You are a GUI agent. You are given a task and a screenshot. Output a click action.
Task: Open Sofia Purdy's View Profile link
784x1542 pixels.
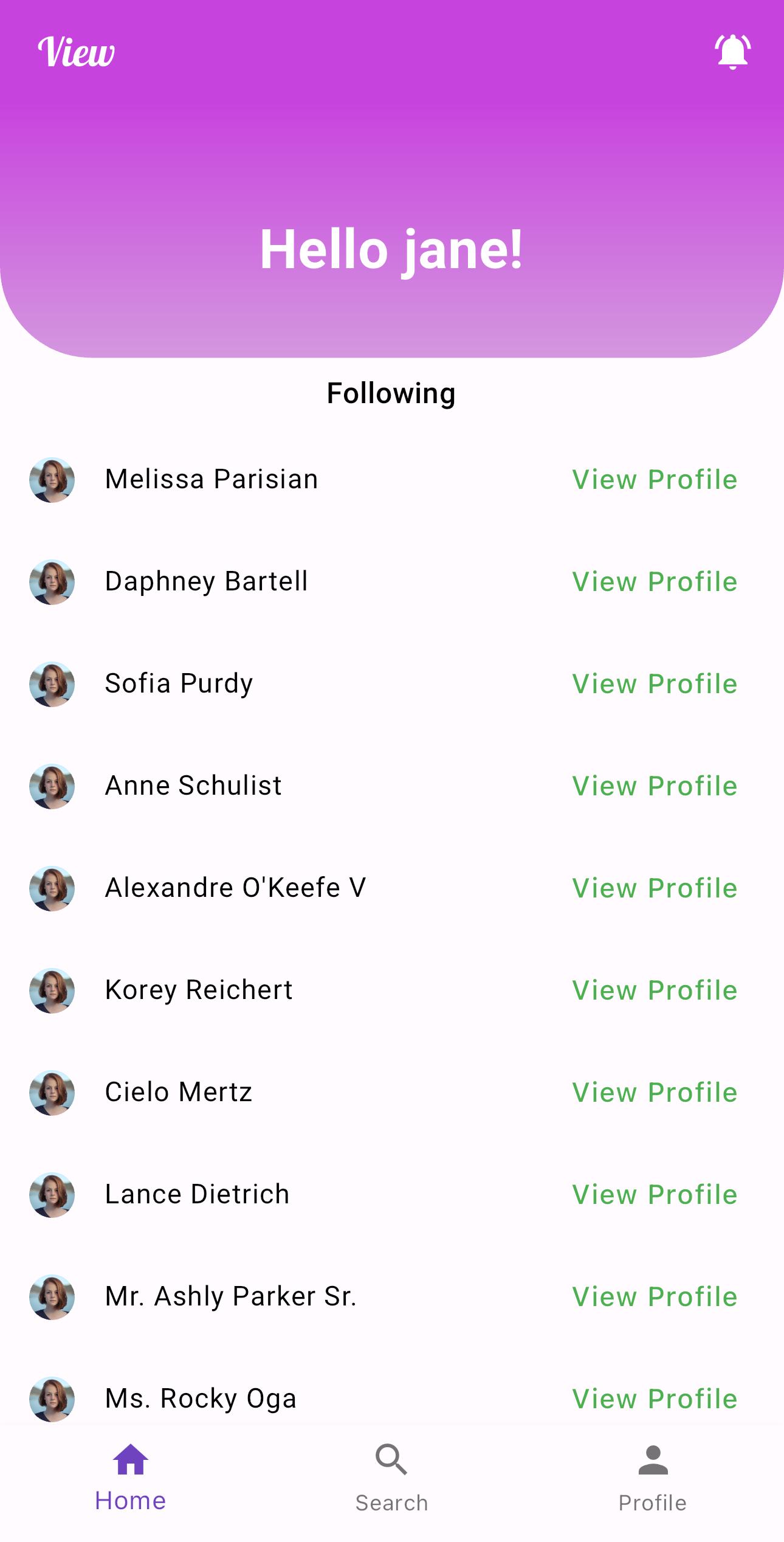(655, 684)
